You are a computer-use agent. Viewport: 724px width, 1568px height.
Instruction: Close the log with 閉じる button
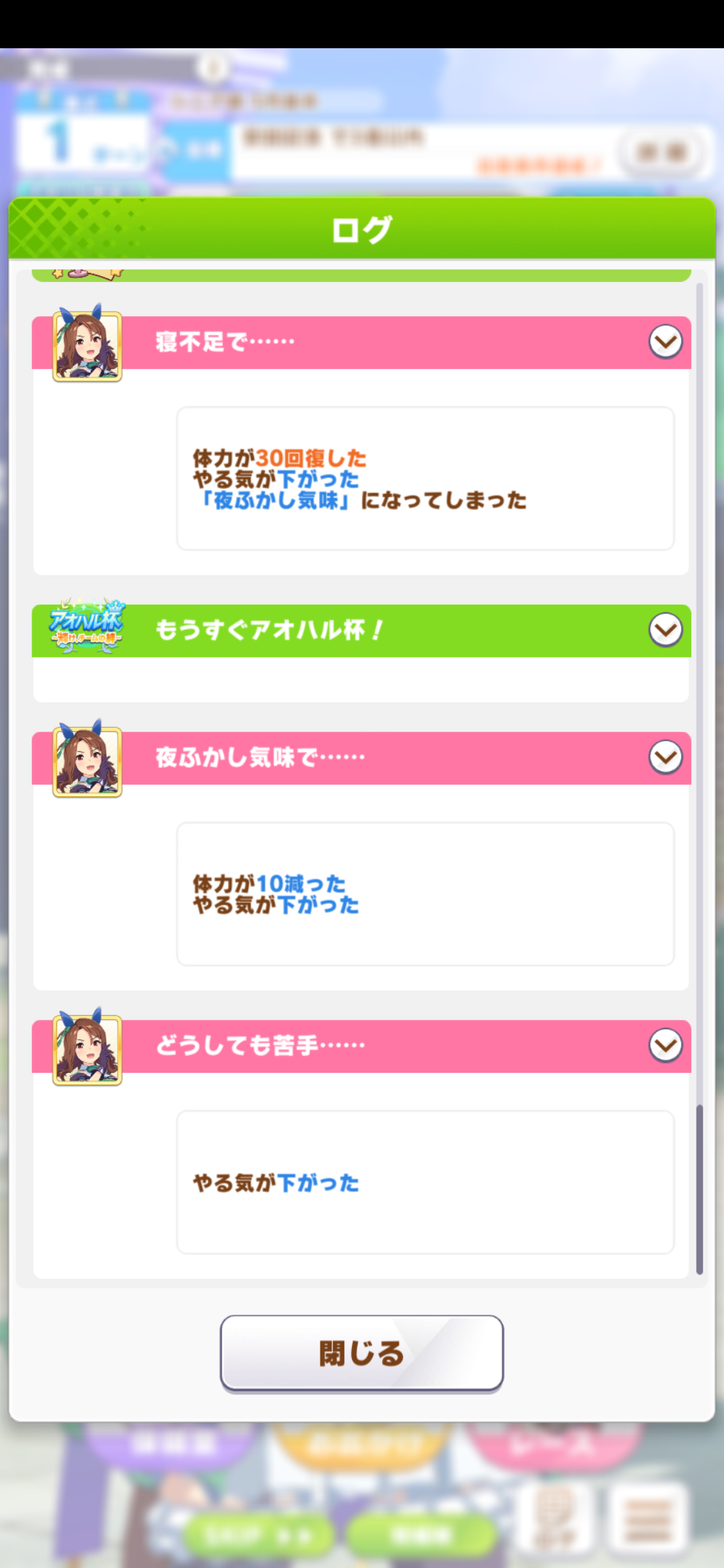pyautogui.click(x=361, y=1353)
